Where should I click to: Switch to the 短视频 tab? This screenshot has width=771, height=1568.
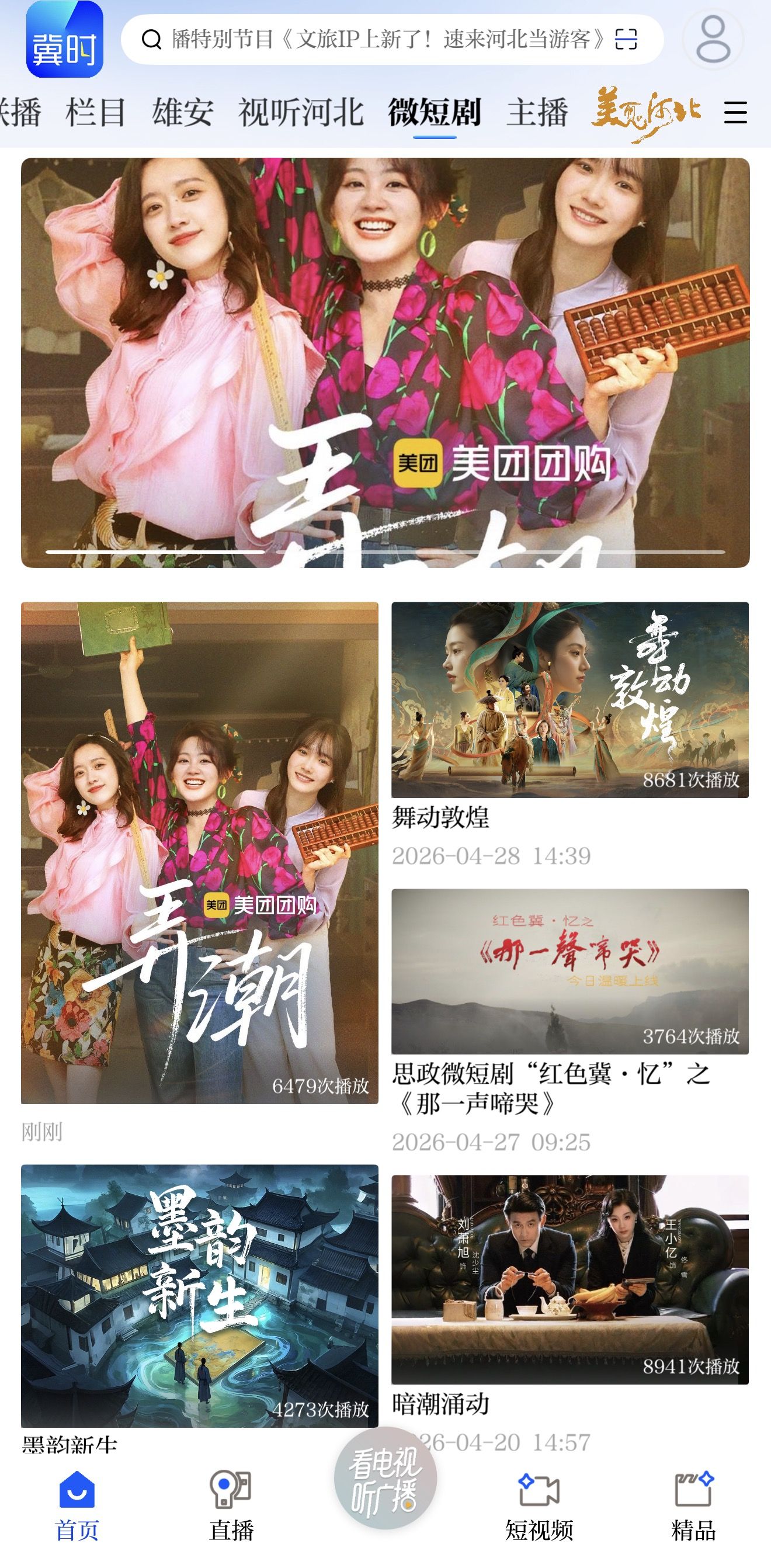pos(539,1506)
